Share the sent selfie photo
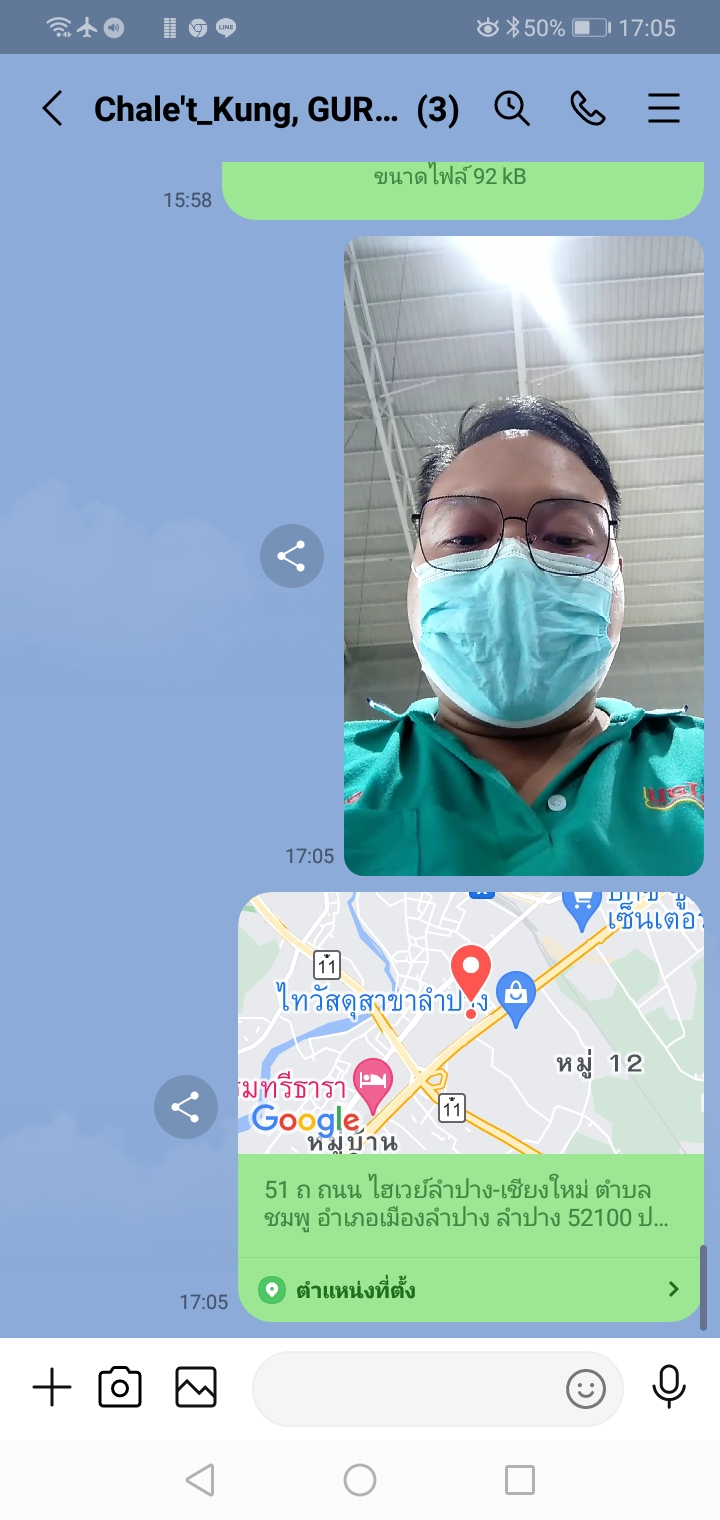This screenshot has width=720, height=1520. click(292, 556)
